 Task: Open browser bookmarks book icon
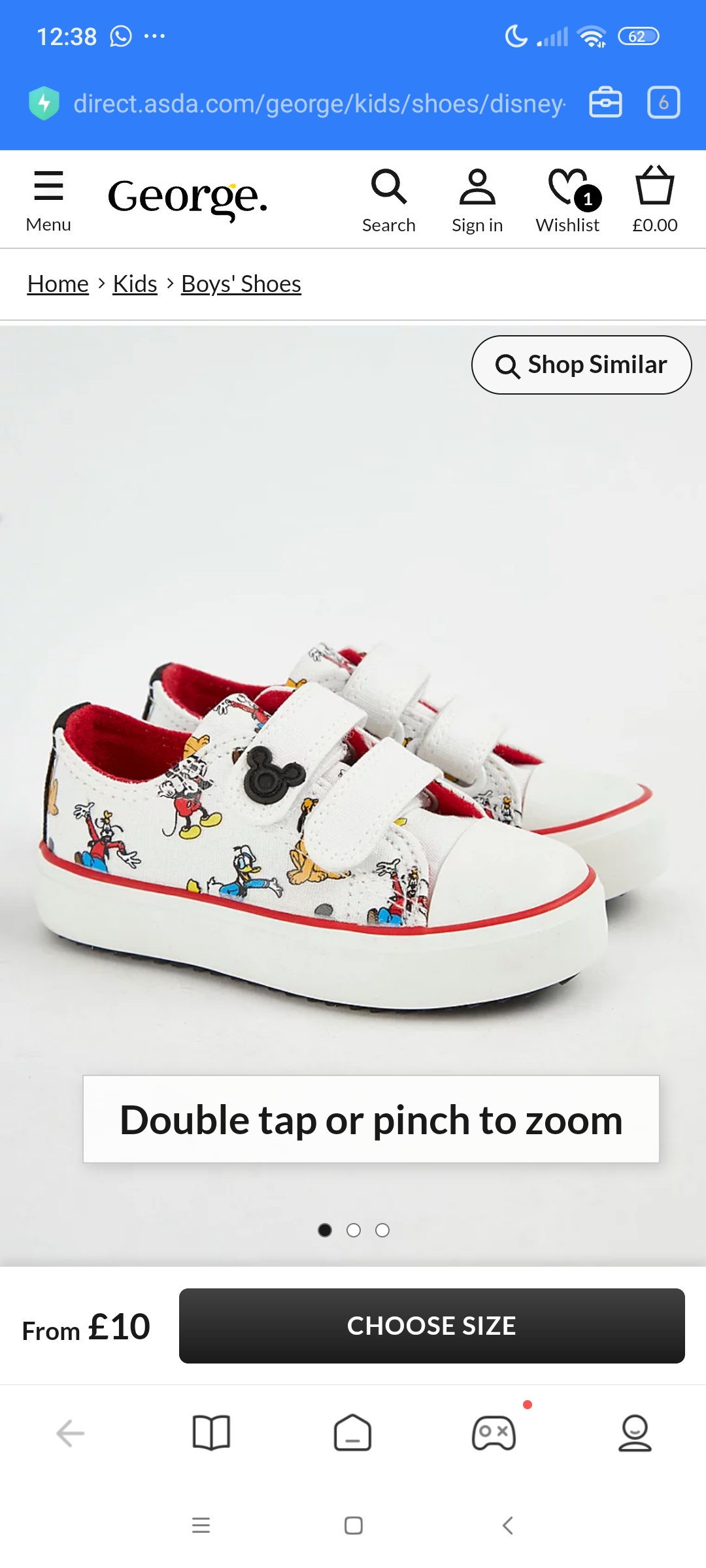click(211, 1433)
